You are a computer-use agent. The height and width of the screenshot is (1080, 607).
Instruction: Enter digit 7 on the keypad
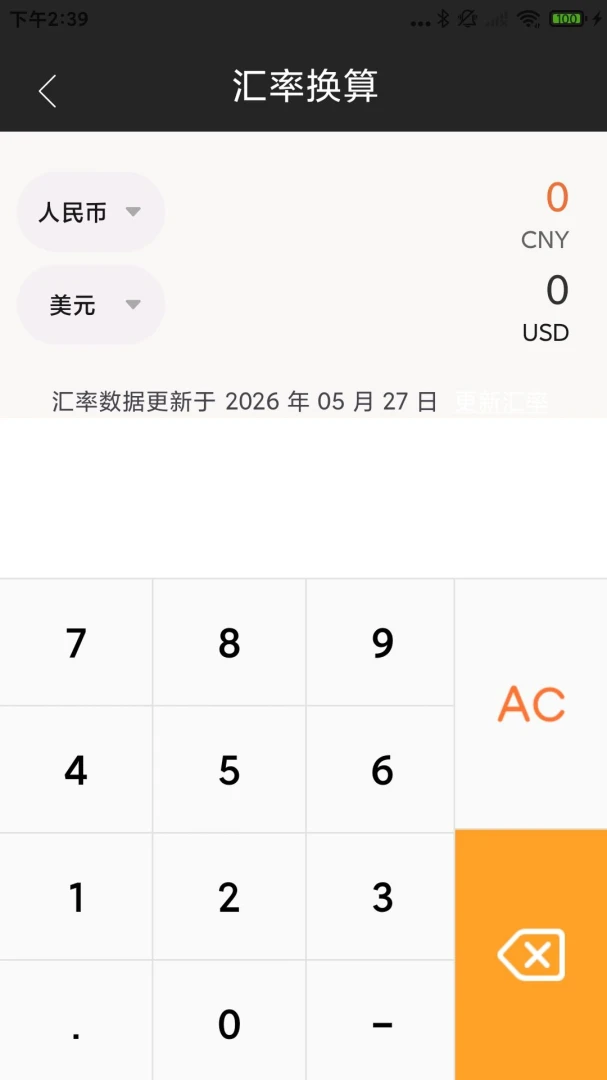coord(76,642)
